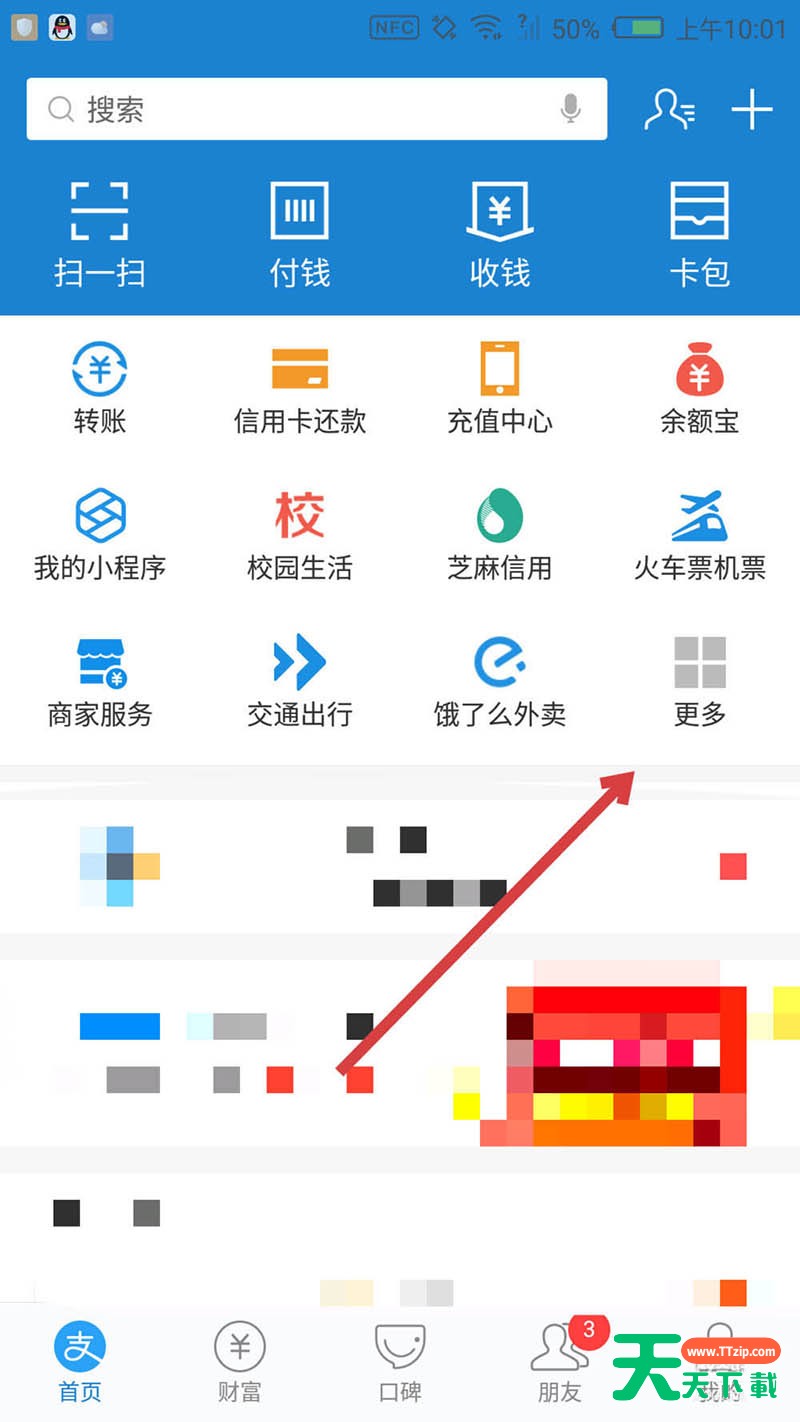Open 信用卡还款
The height and width of the screenshot is (1422, 800).
(x=300, y=388)
